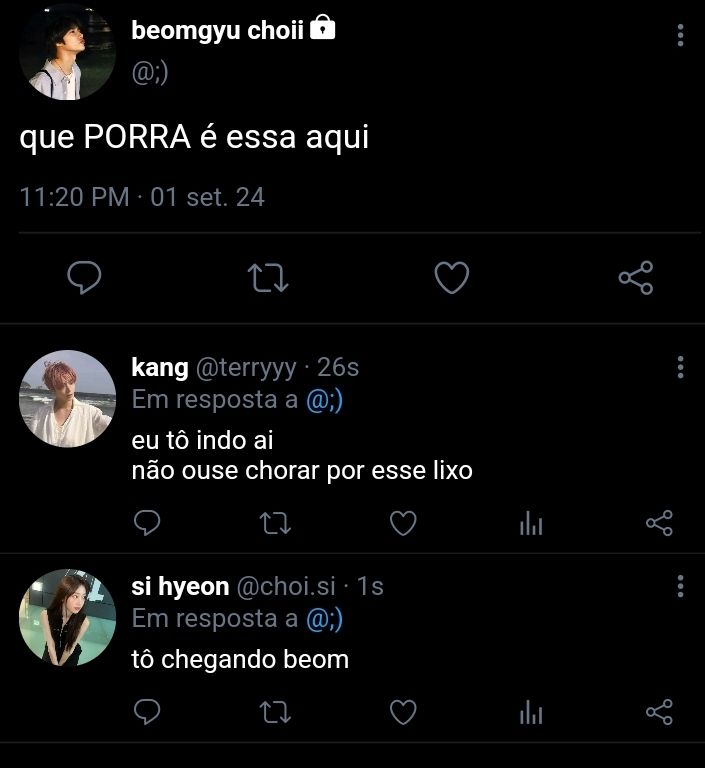The height and width of the screenshot is (768, 705).
Task: Like si hyeon's reply
Action: (x=403, y=712)
